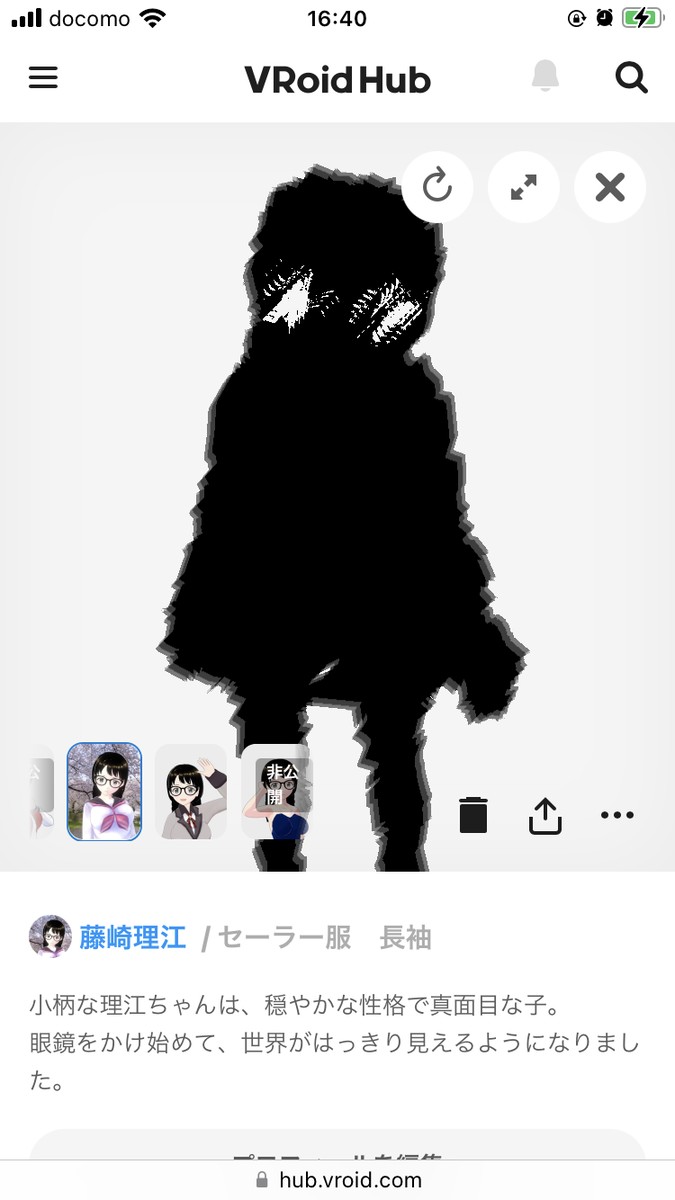The width and height of the screenshot is (675, 1200).
Task: Select the 非公開 private model thumbnail
Action: [276, 791]
